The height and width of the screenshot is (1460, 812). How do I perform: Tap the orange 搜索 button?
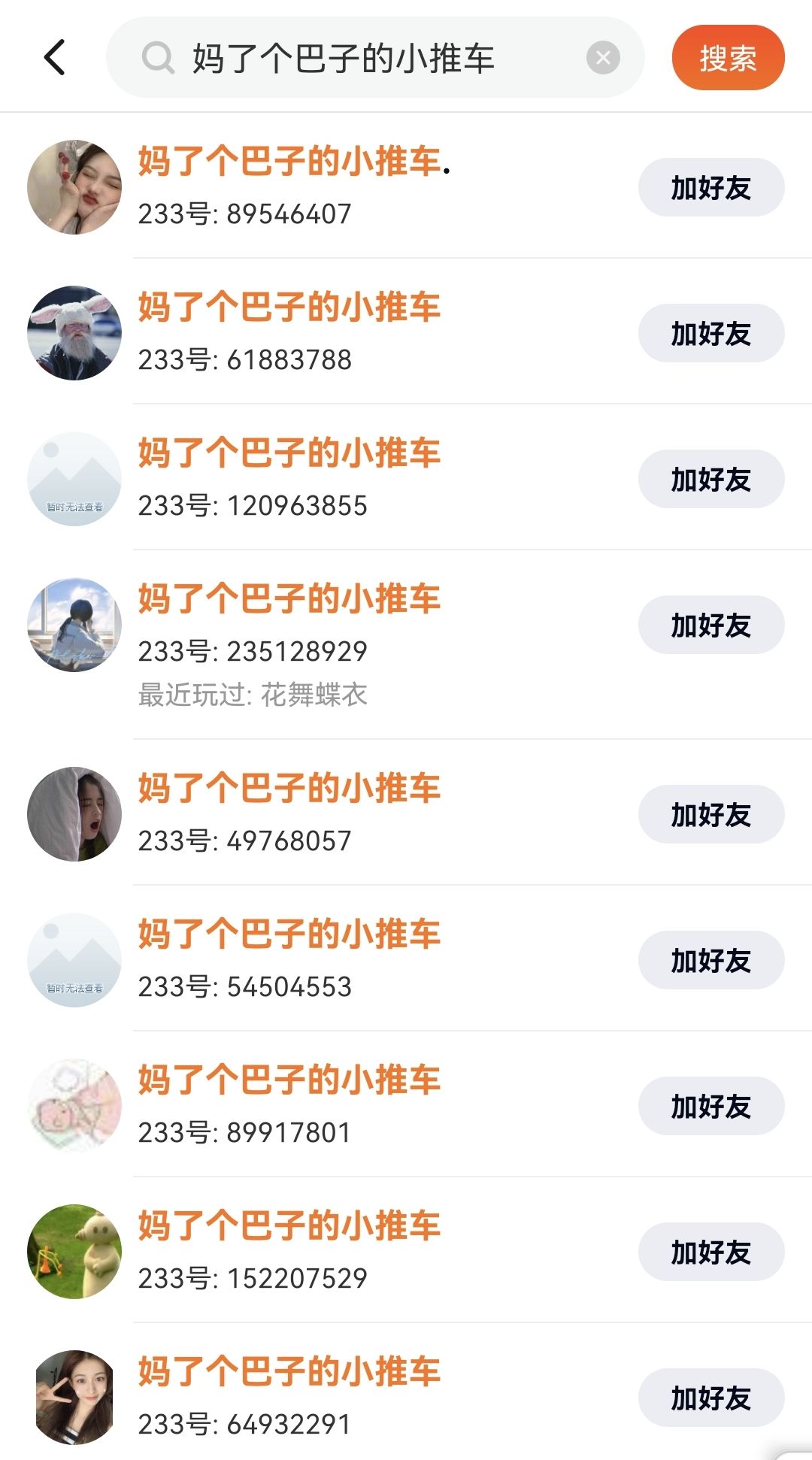(x=727, y=58)
